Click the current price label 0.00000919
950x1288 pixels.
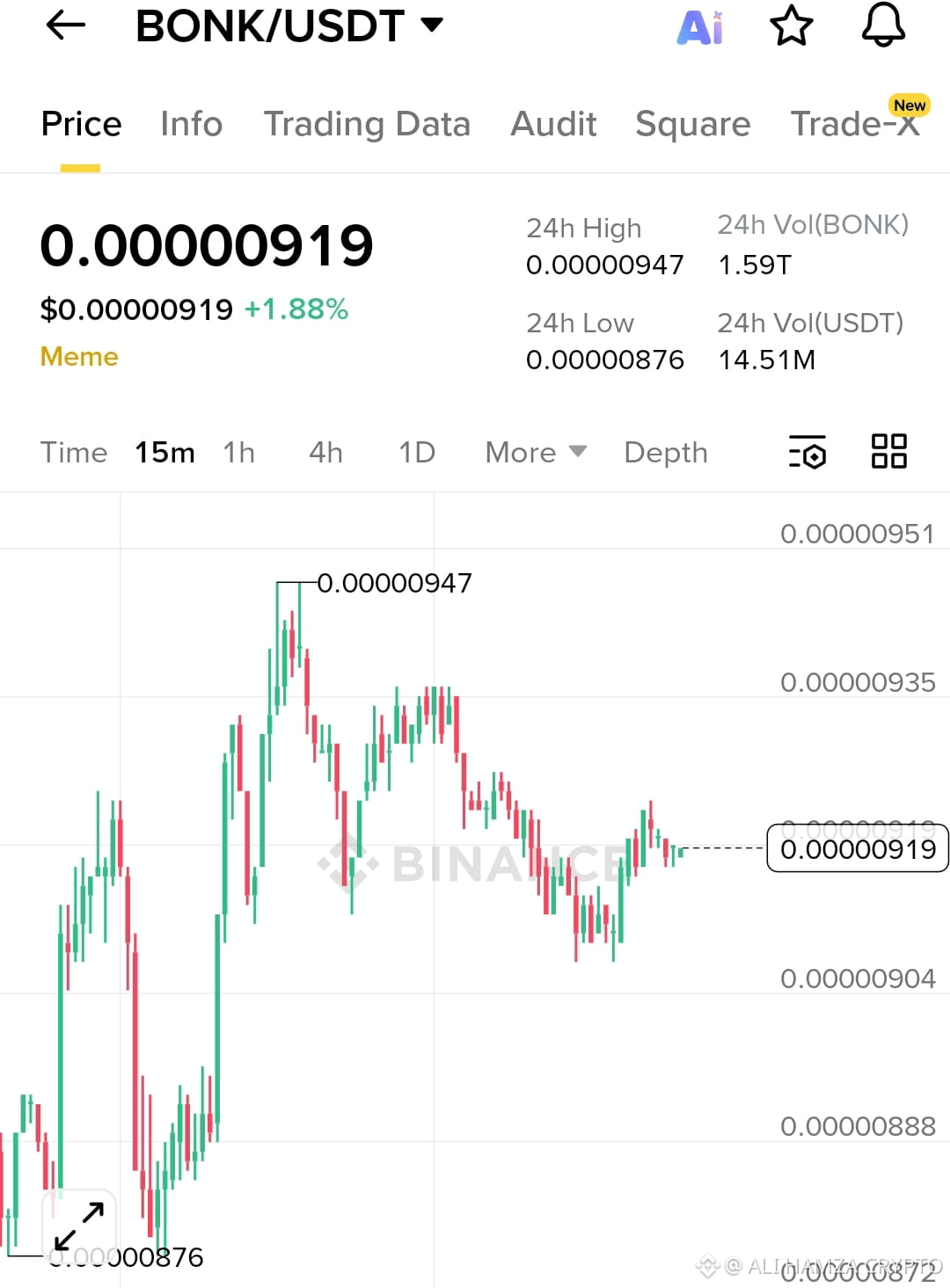[x=856, y=848]
